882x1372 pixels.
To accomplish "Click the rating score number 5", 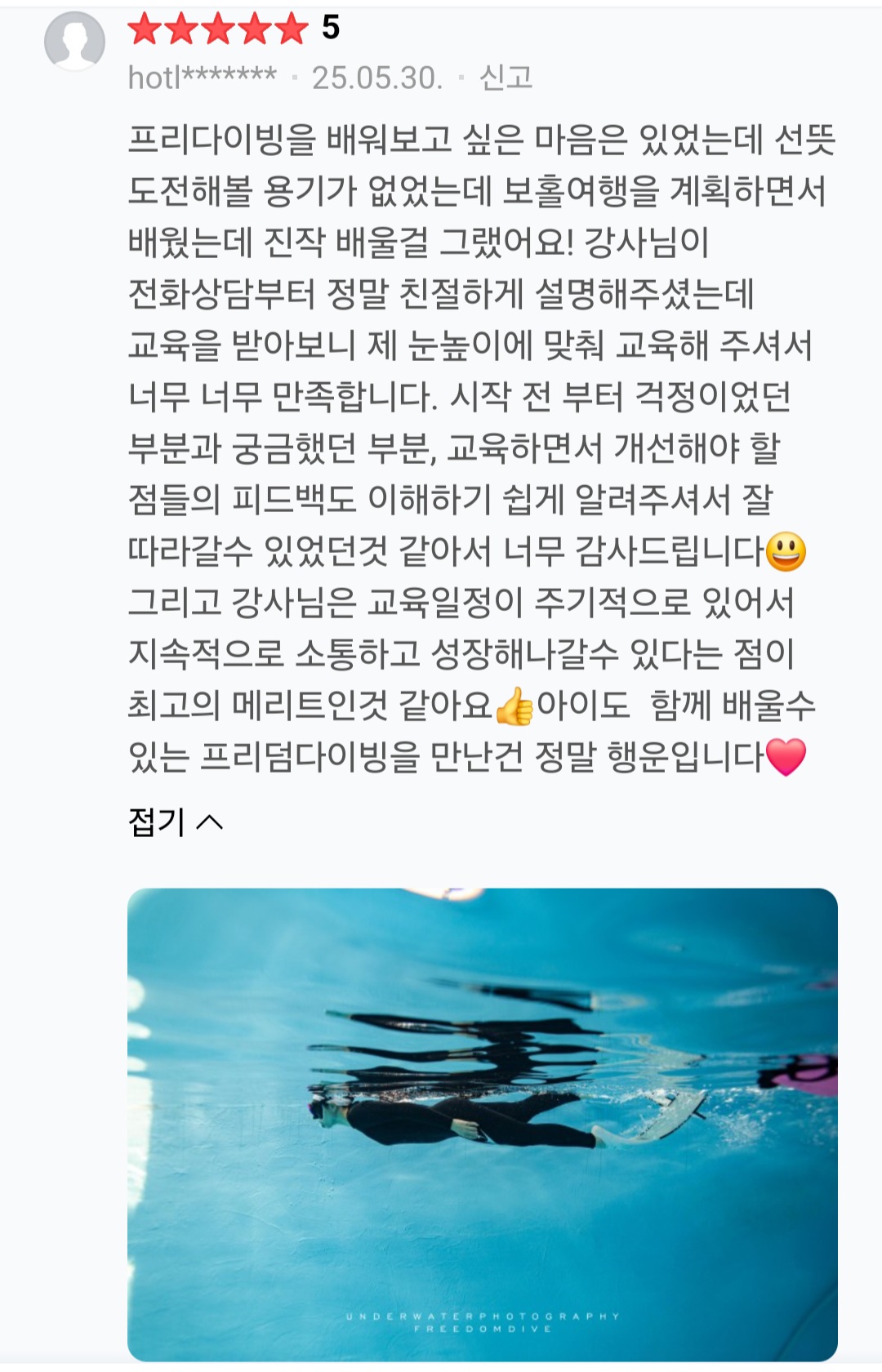I will tap(329, 27).
